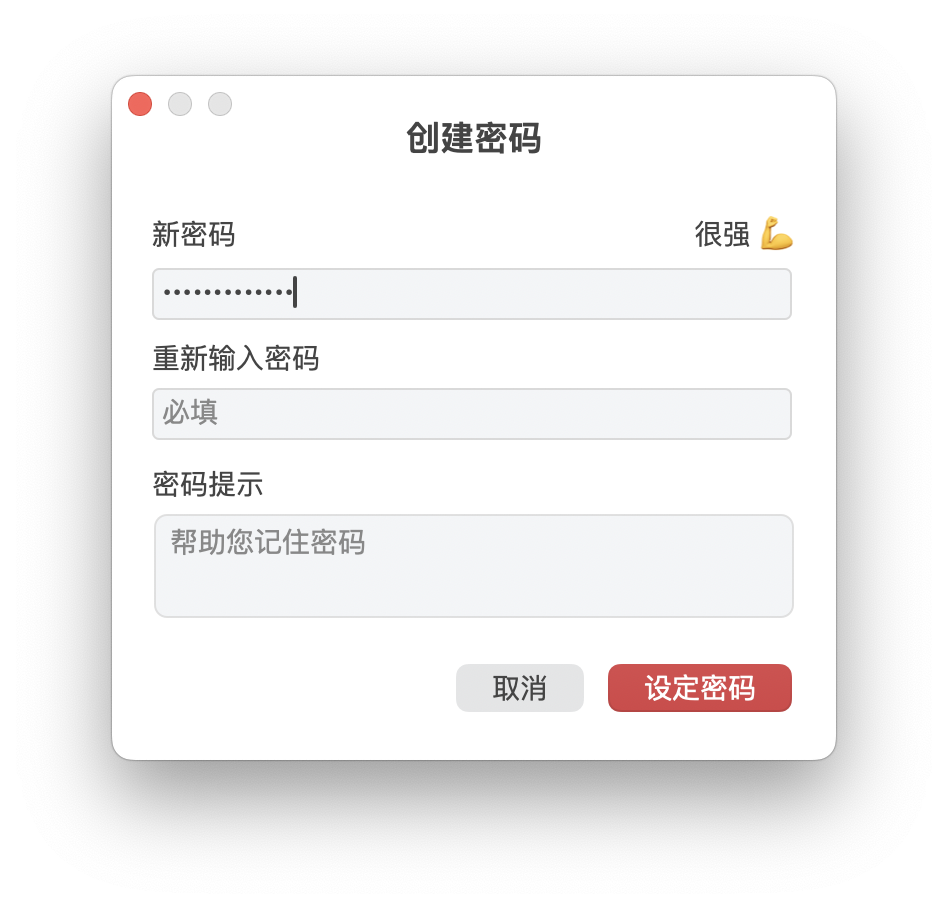Select the 重新输入密码 field
The width and height of the screenshot is (948, 908).
(471, 414)
